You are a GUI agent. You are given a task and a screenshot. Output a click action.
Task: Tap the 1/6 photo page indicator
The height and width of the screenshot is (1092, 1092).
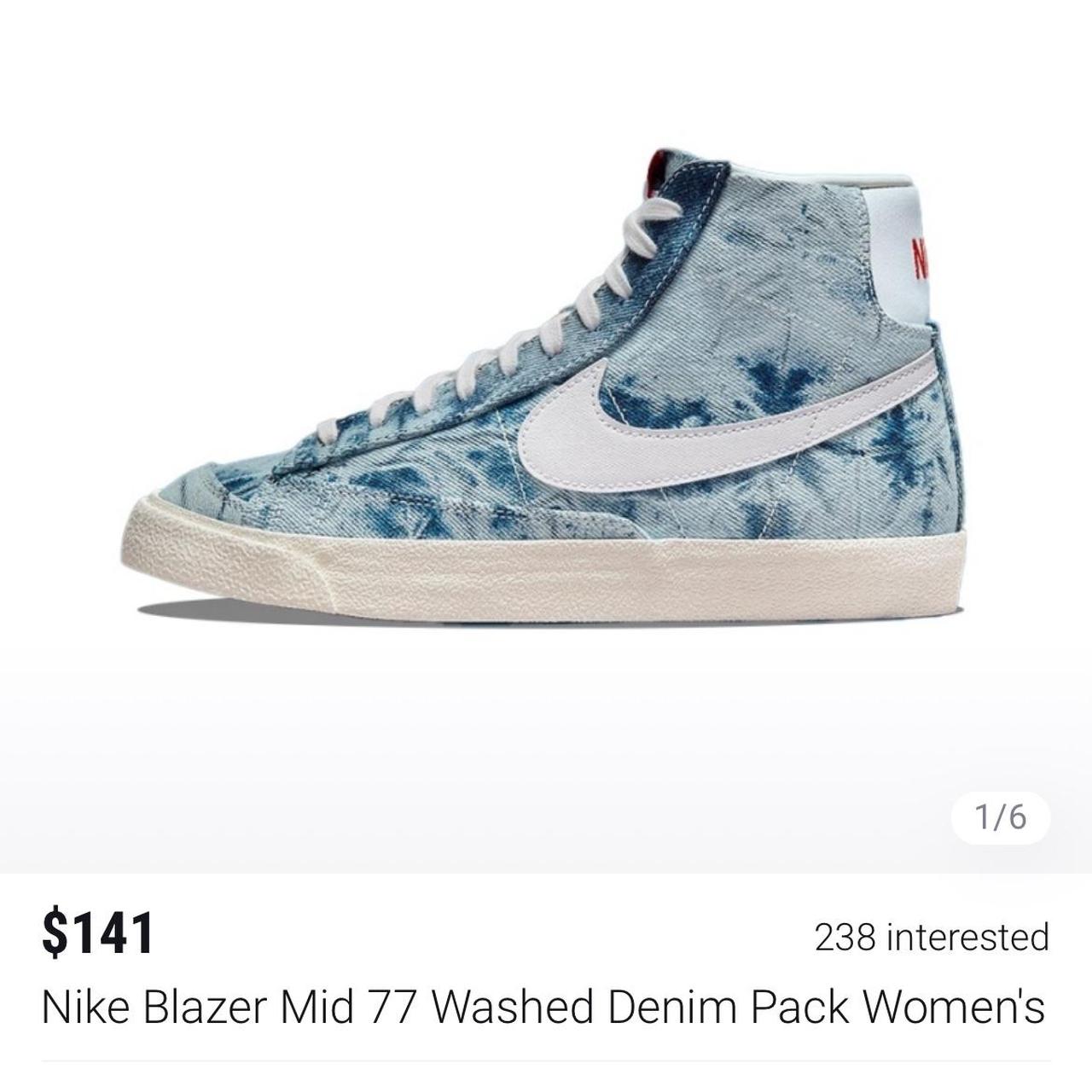(1001, 818)
